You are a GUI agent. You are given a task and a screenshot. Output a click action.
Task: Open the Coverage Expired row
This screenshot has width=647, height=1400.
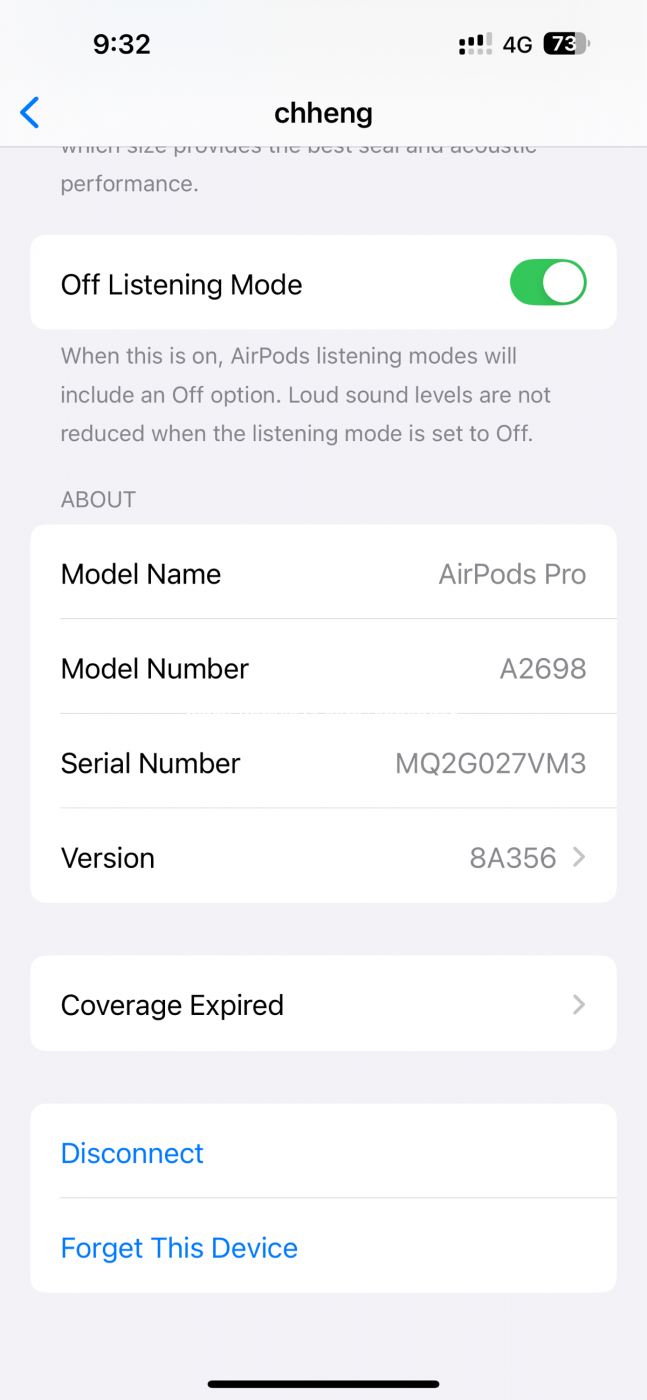323,1004
